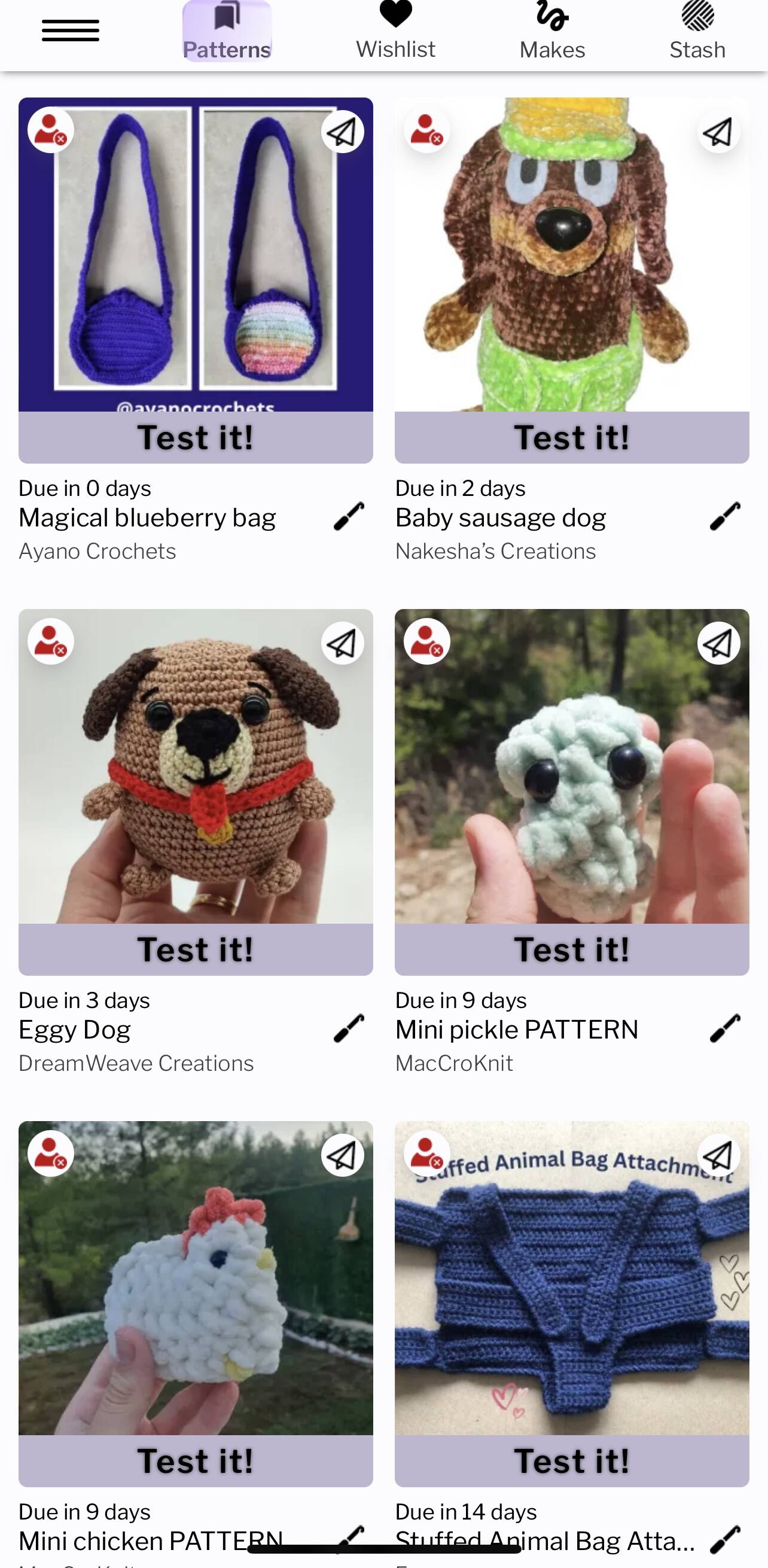Switch to the Wishlist tab
Viewport: 768px width, 1568px height.
[x=395, y=32]
